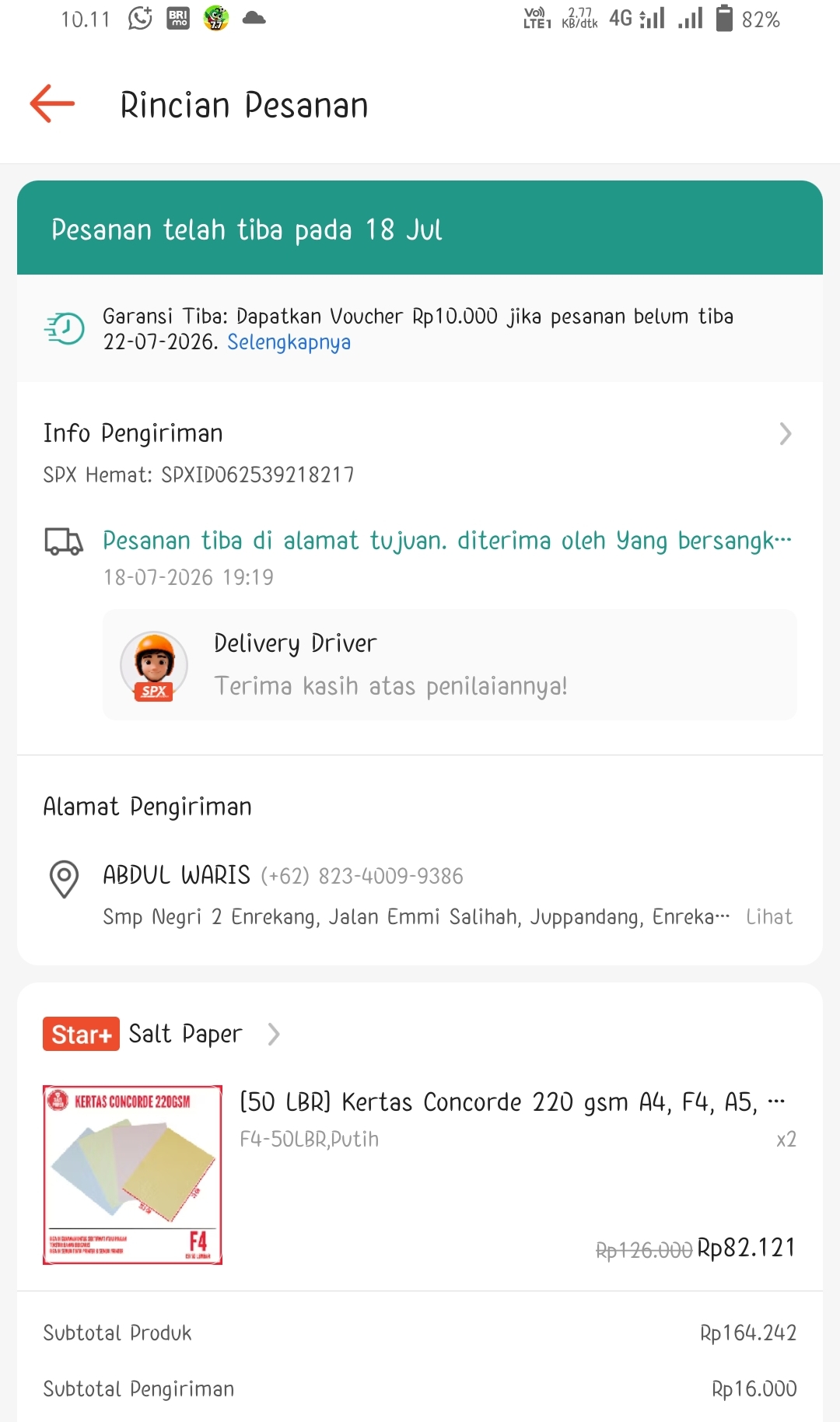Open the Selengkapnya link for Garansi Tiba
The height and width of the screenshot is (1422, 840).
(289, 342)
